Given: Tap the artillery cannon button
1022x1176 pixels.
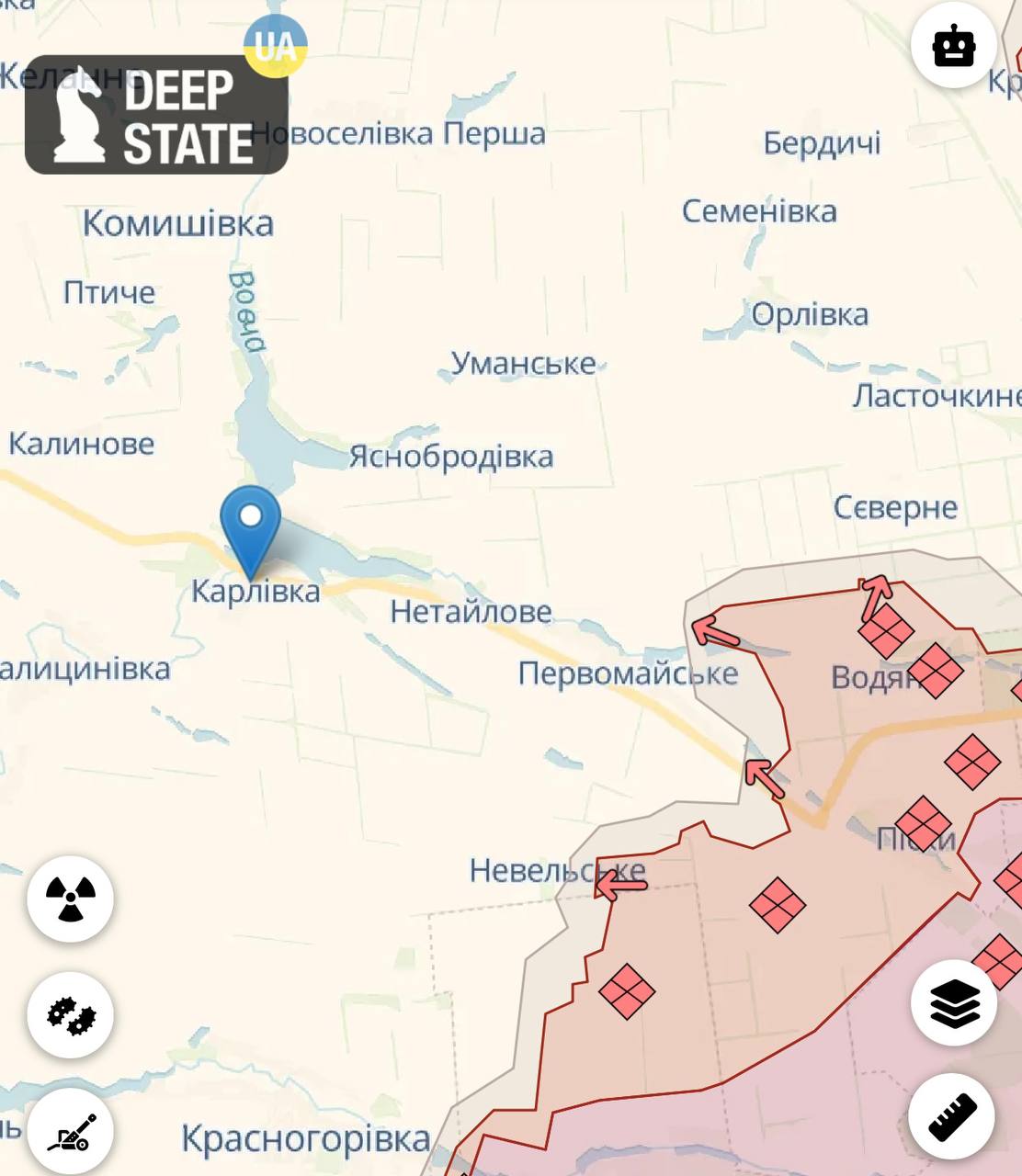Looking at the screenshot, I should tap(71, 1132).
